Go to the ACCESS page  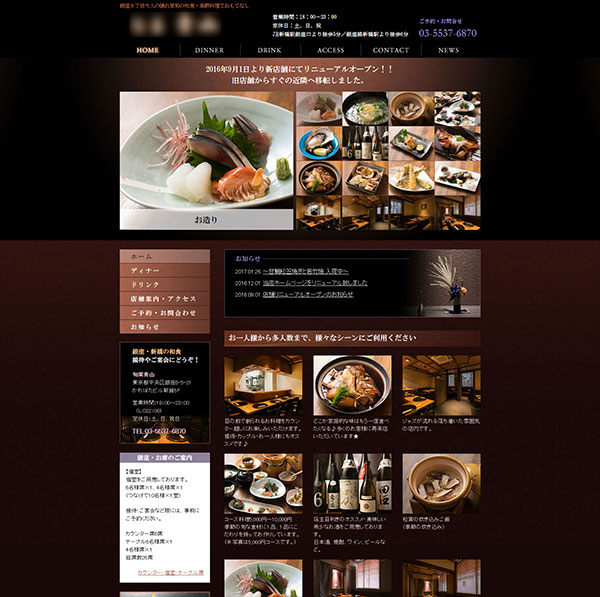[330, 50]
